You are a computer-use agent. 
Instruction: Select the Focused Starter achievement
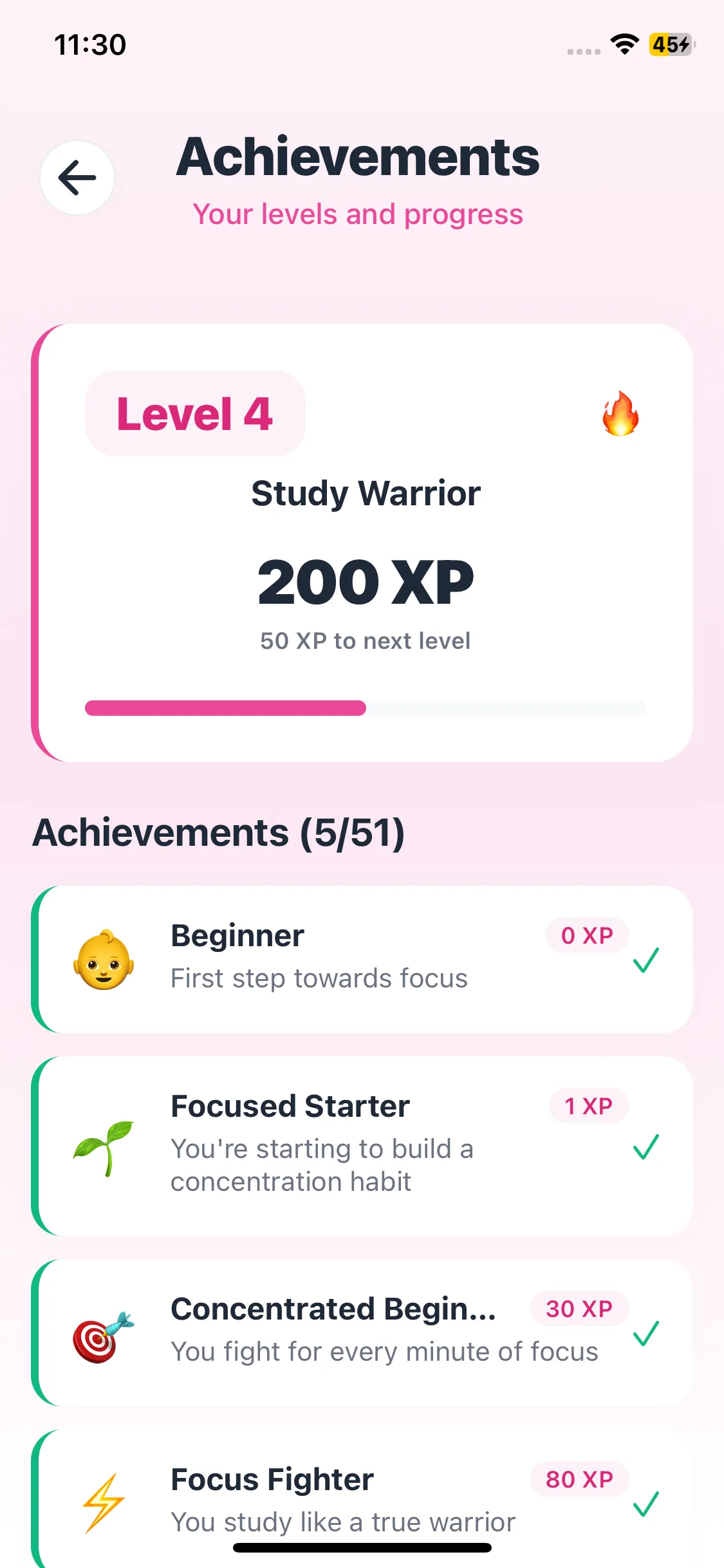coord(362,1146)
